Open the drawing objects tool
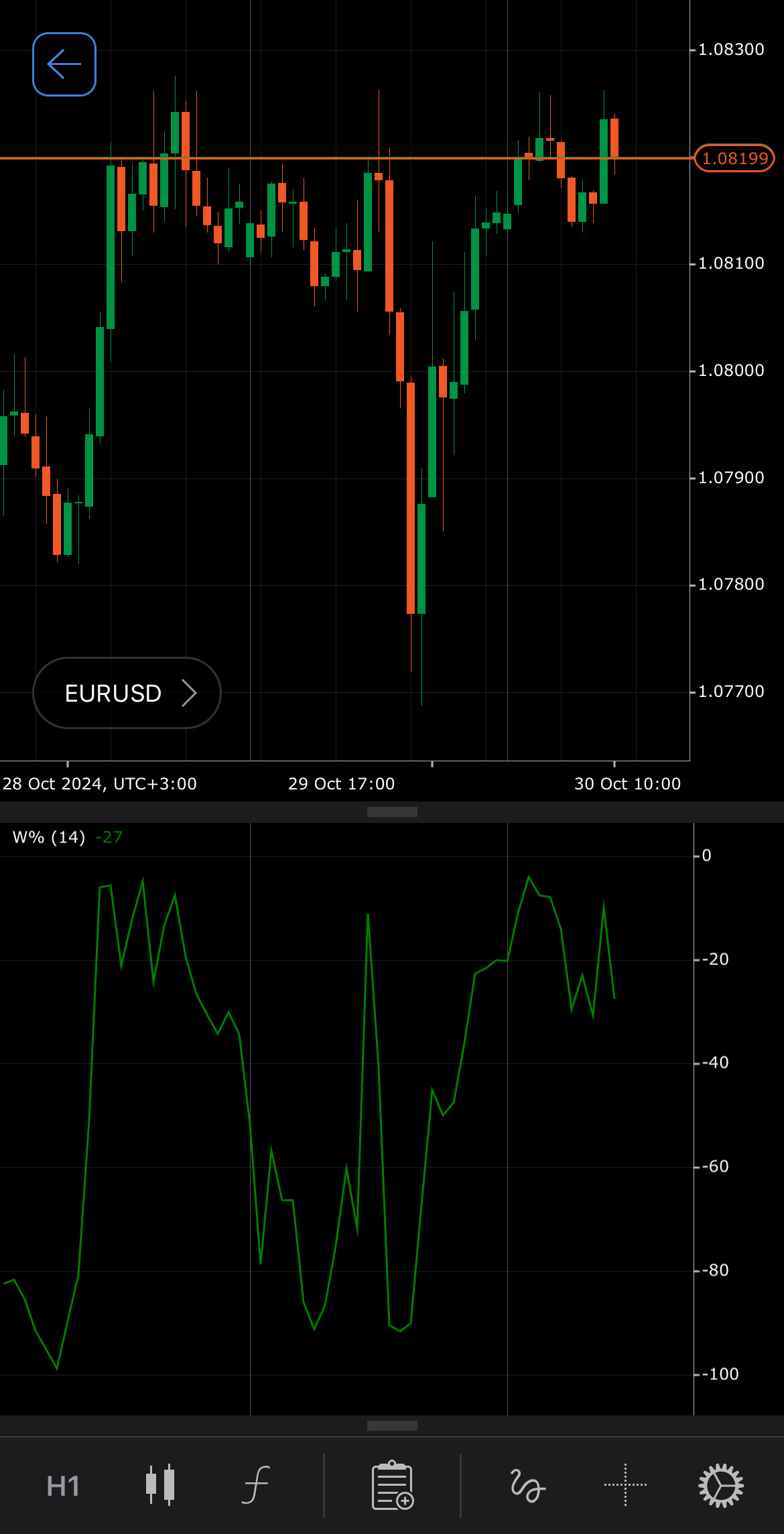 coord(527,1485)
